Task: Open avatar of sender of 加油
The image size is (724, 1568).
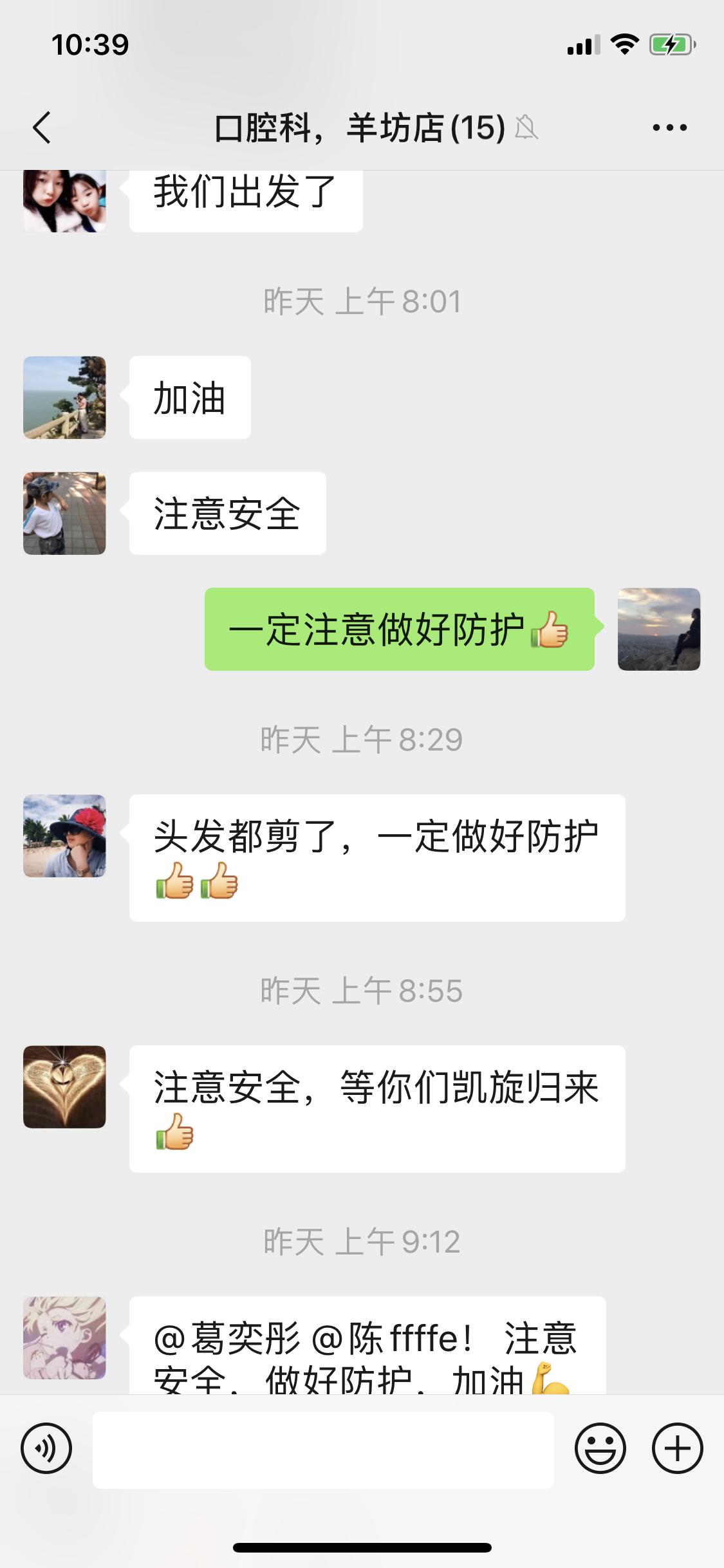Action: (x=64, y=398)
